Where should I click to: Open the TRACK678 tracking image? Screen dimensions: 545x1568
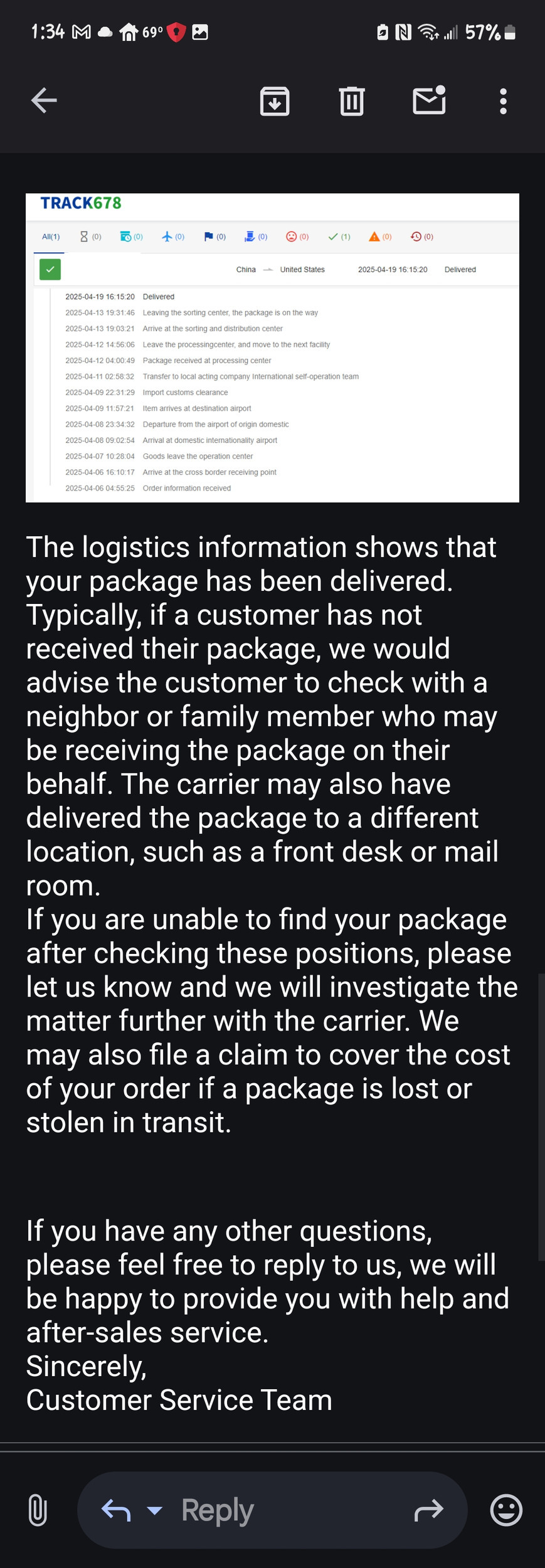(x=272, y=347)
